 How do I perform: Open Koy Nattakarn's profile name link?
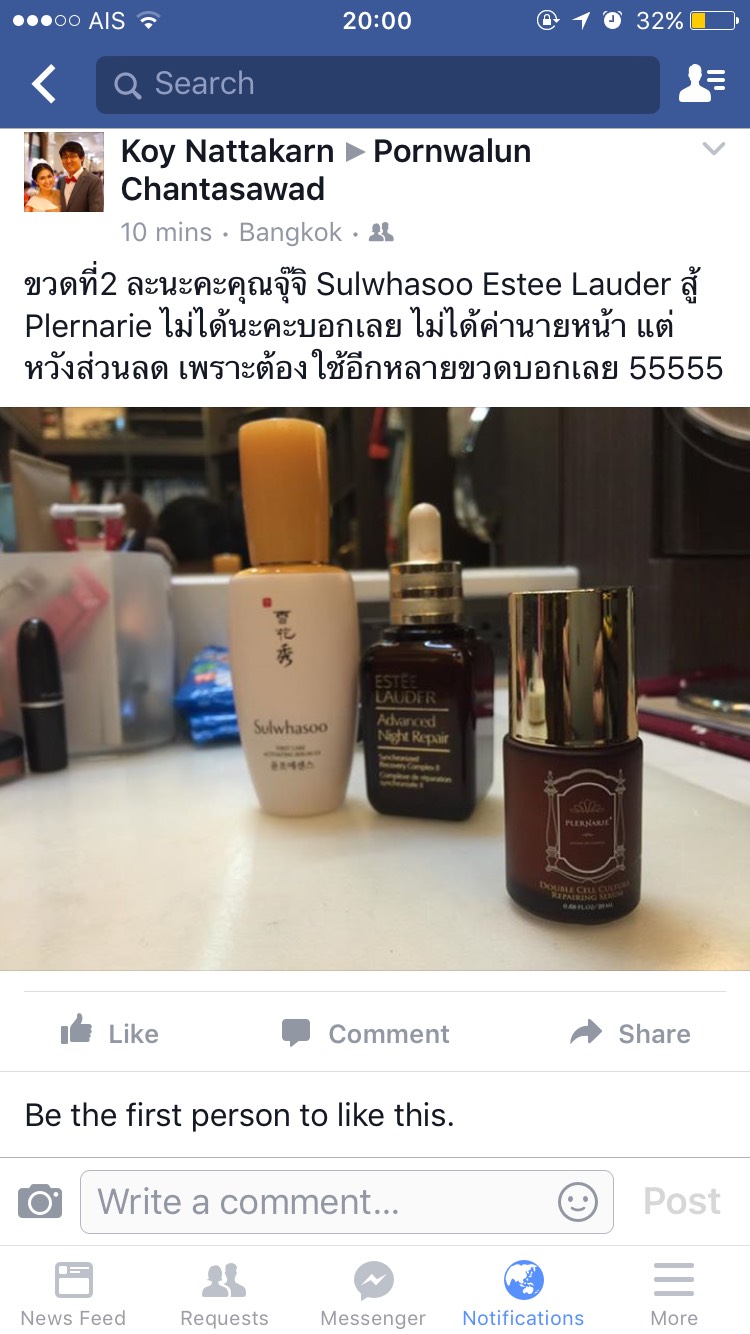click(227, 151)
